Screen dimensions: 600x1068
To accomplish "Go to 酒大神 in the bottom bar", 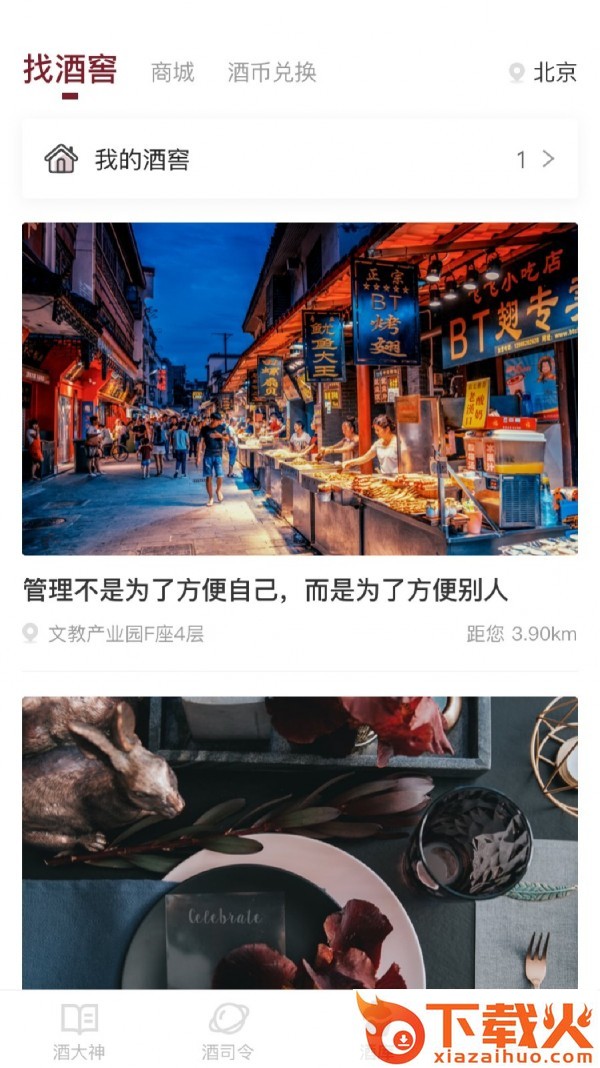I will [79, 1031].
